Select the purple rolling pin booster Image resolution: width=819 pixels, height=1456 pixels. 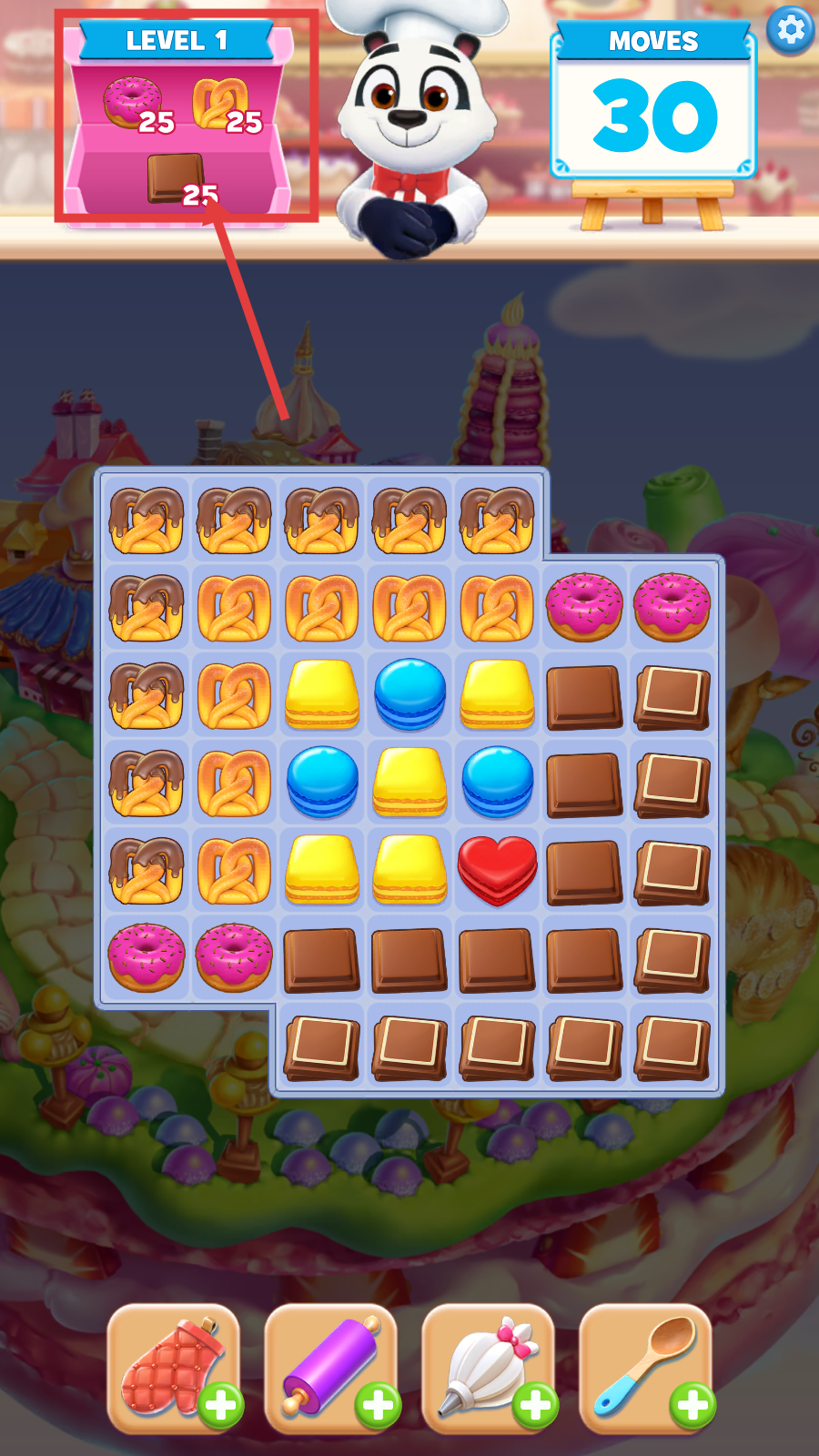coord(330,1368)
